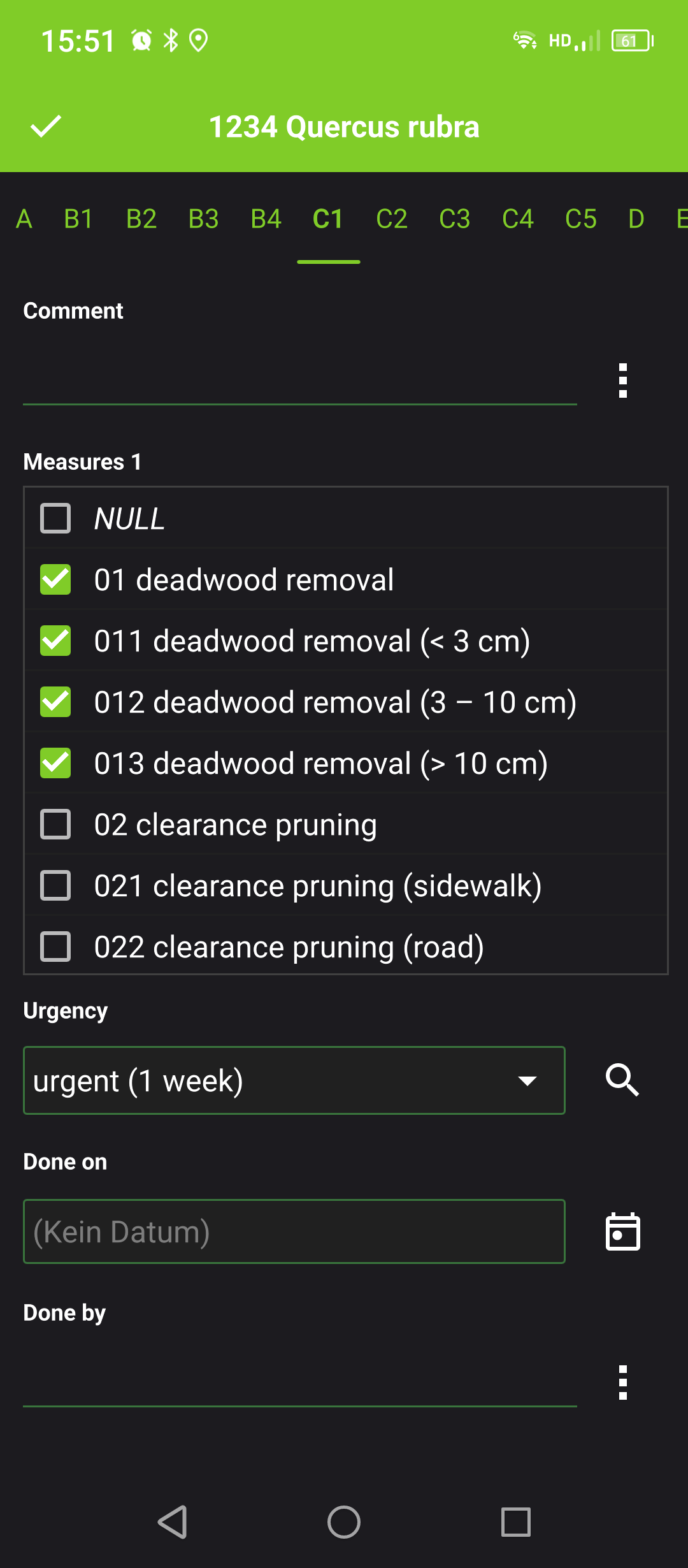Viewport: 688px width, 1568px height.
Task: Uncheck 01 deadwood removal
Action: click(x=55, y=579)
